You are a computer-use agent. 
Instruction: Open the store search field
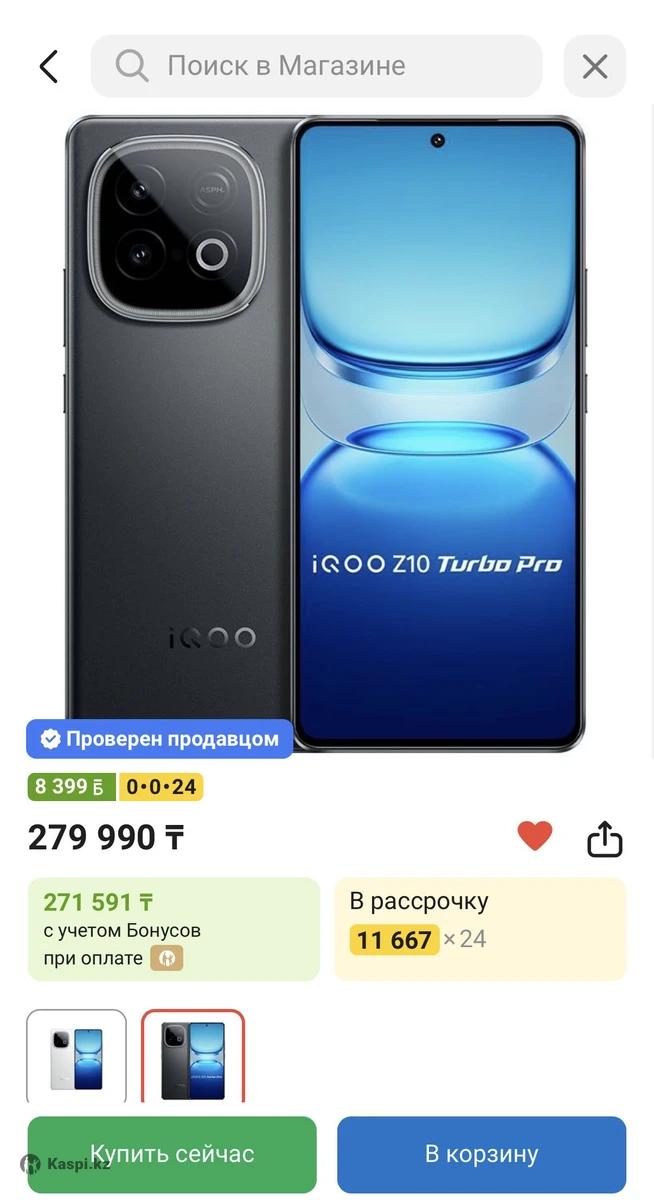(316, 67)
